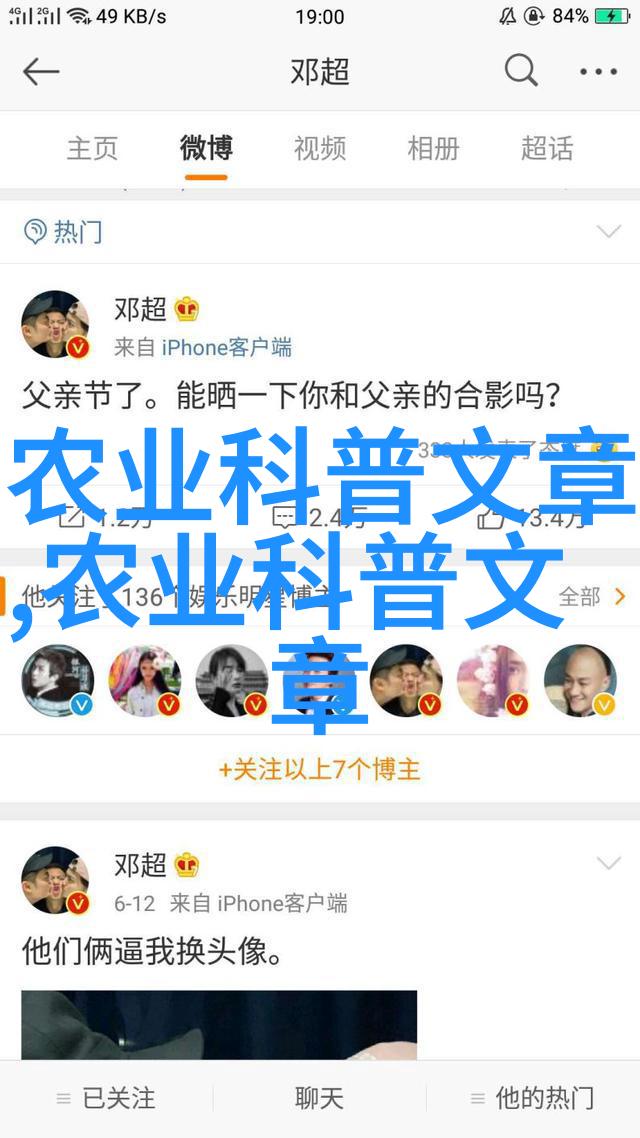The image size is (640, 1138).
Task: Open the 相册 tab
Action: (433, 148)
